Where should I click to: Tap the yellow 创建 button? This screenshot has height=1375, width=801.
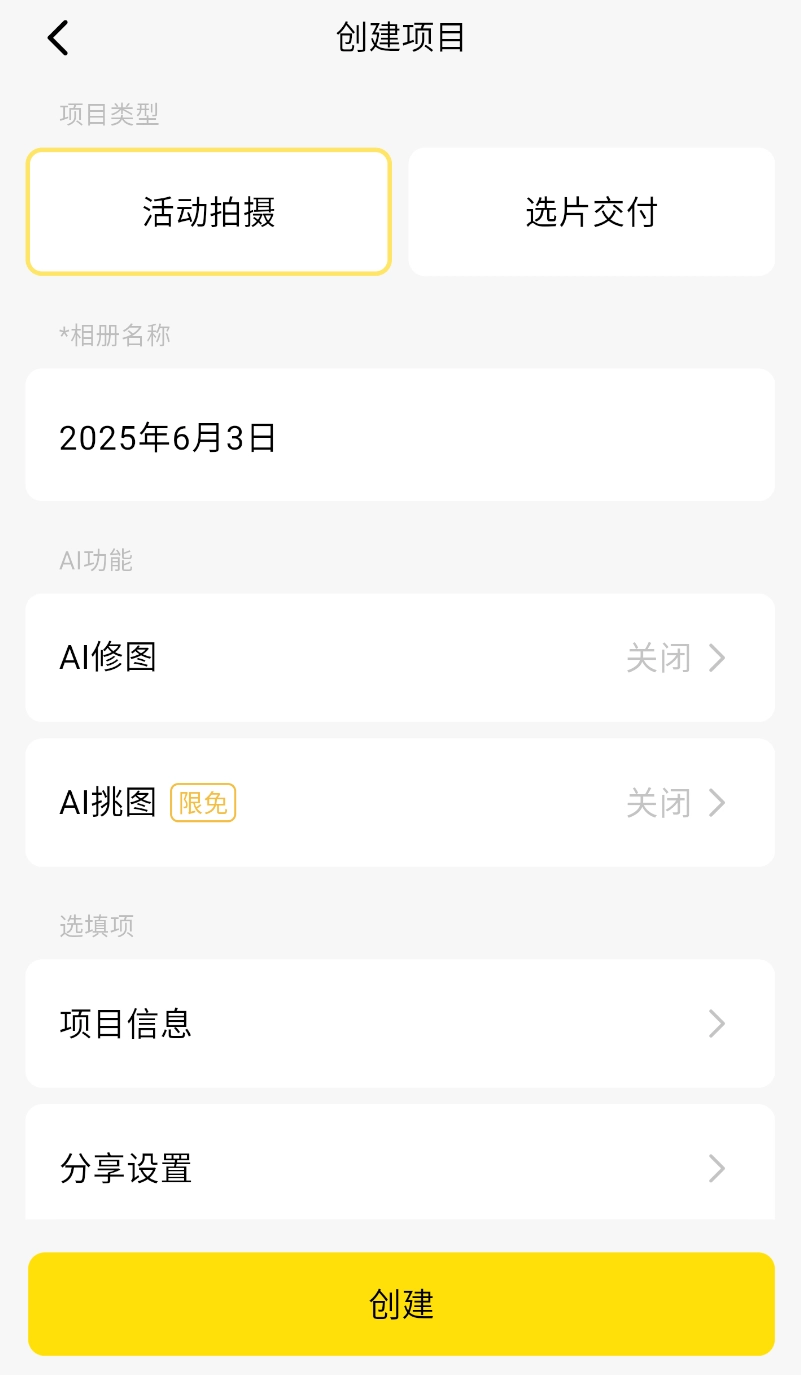(x=401, y=1304)
